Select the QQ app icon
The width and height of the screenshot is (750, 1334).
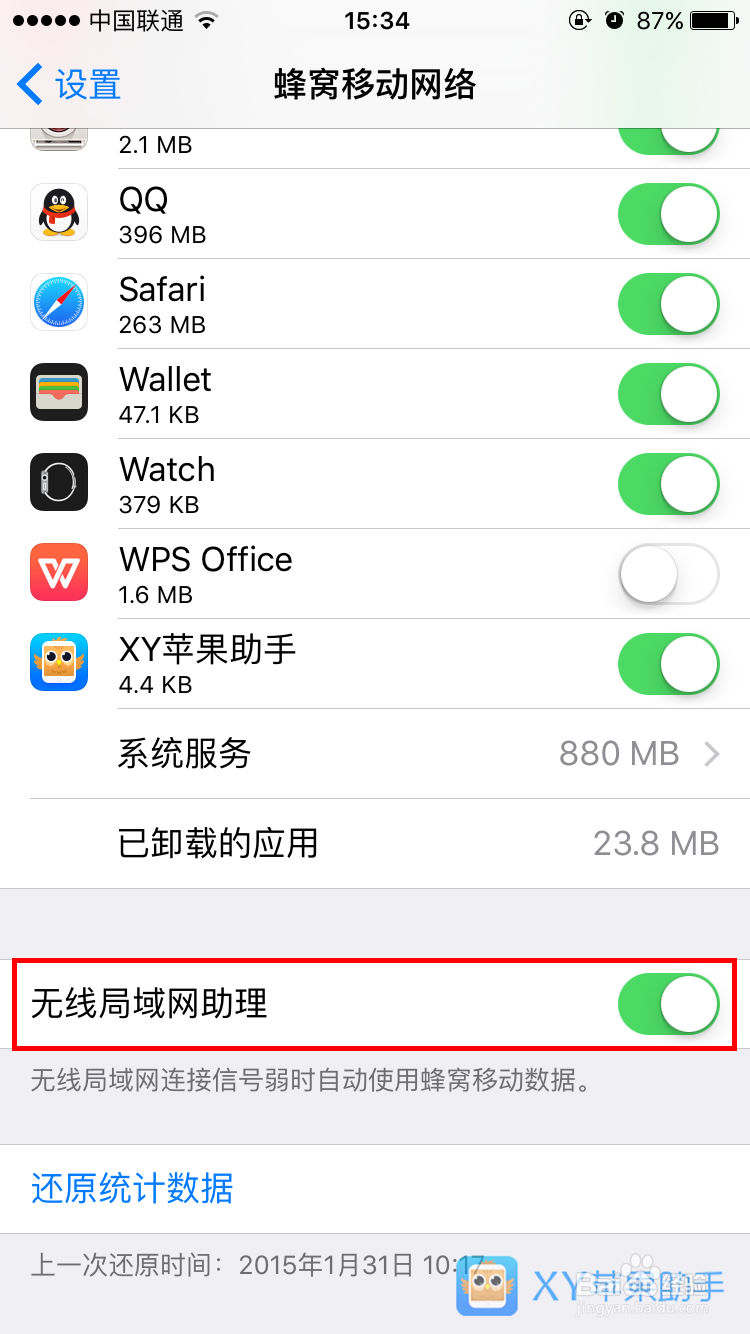pyautogui.click(x=58, y=212)
